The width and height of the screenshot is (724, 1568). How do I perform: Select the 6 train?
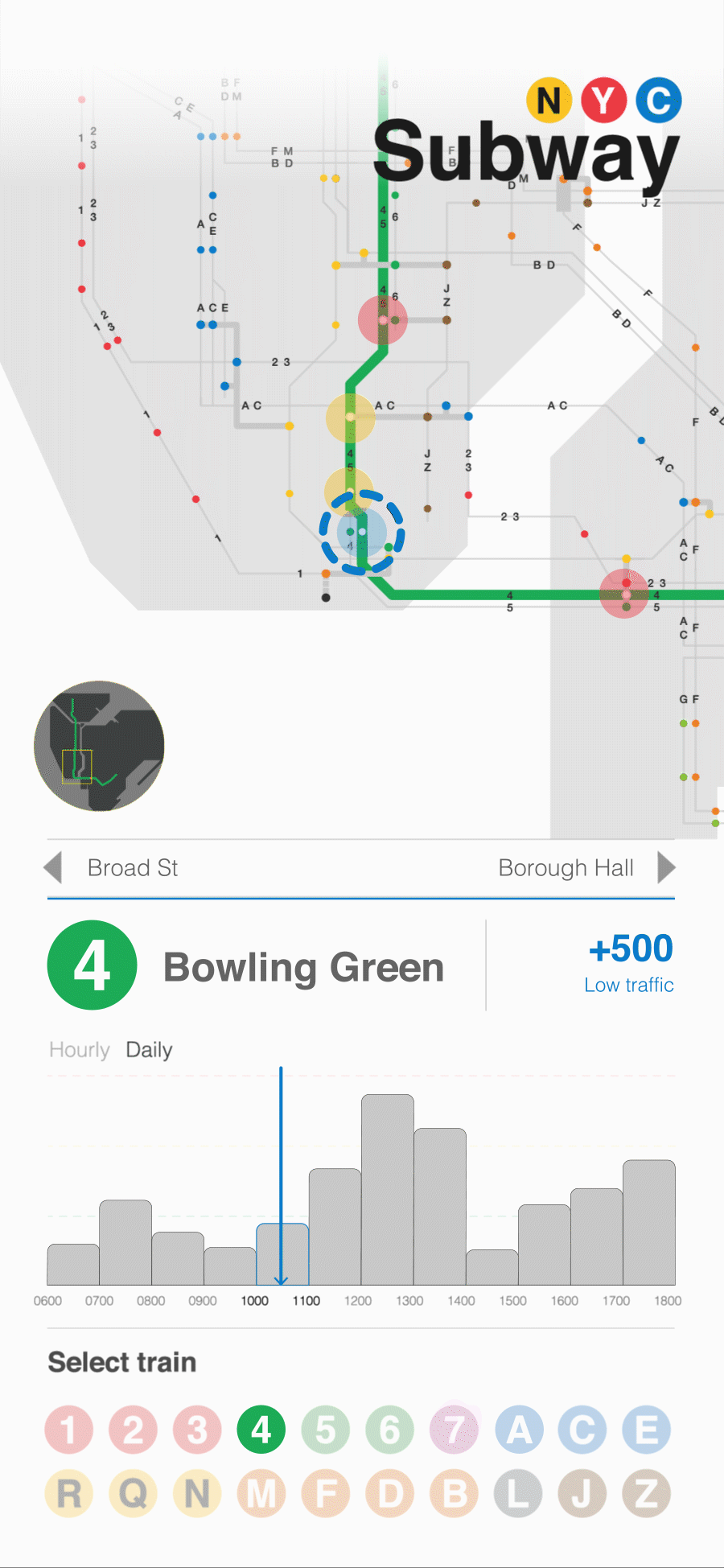click(389, 1430)
